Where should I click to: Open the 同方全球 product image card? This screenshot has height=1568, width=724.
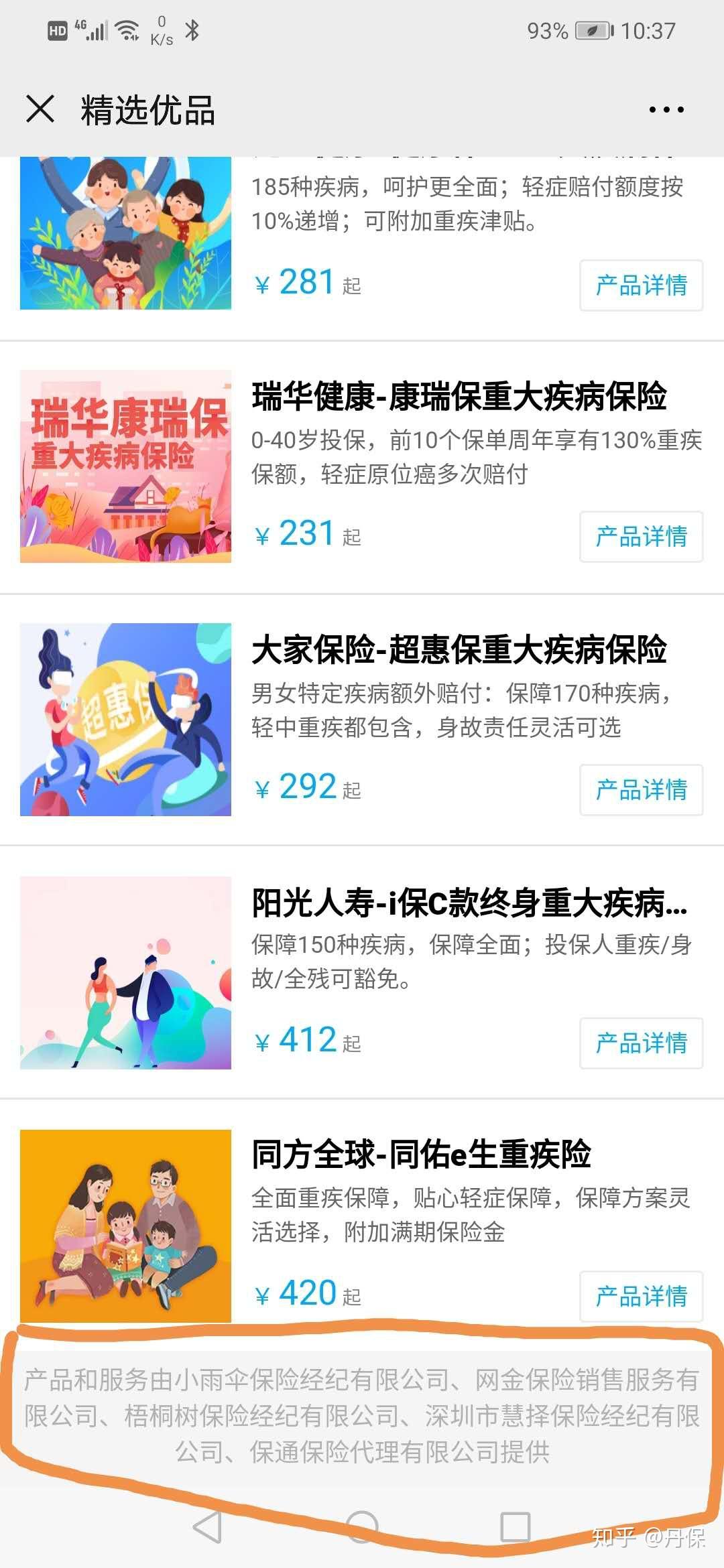click(x=126, y=1226)
